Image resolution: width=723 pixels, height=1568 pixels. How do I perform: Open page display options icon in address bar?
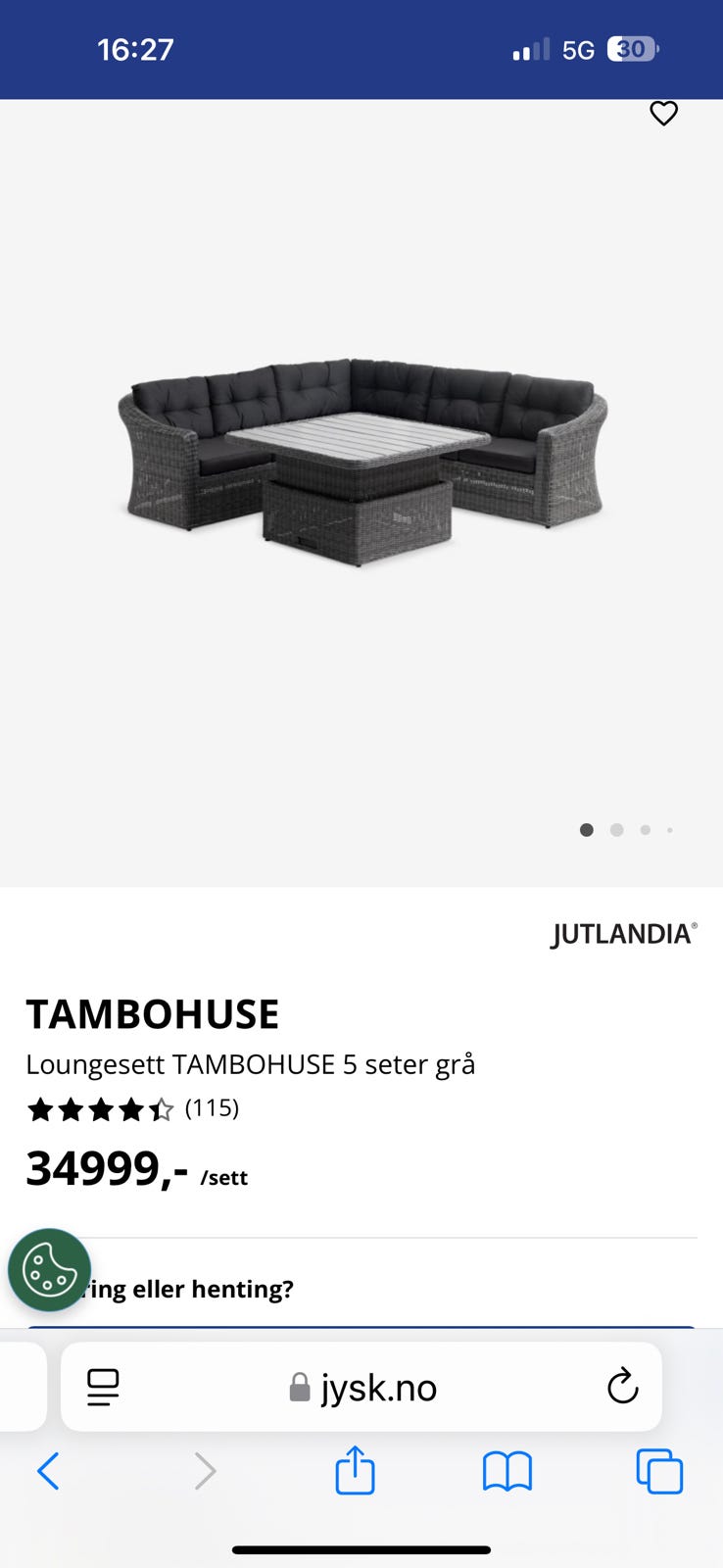(x=102, y=1387)
